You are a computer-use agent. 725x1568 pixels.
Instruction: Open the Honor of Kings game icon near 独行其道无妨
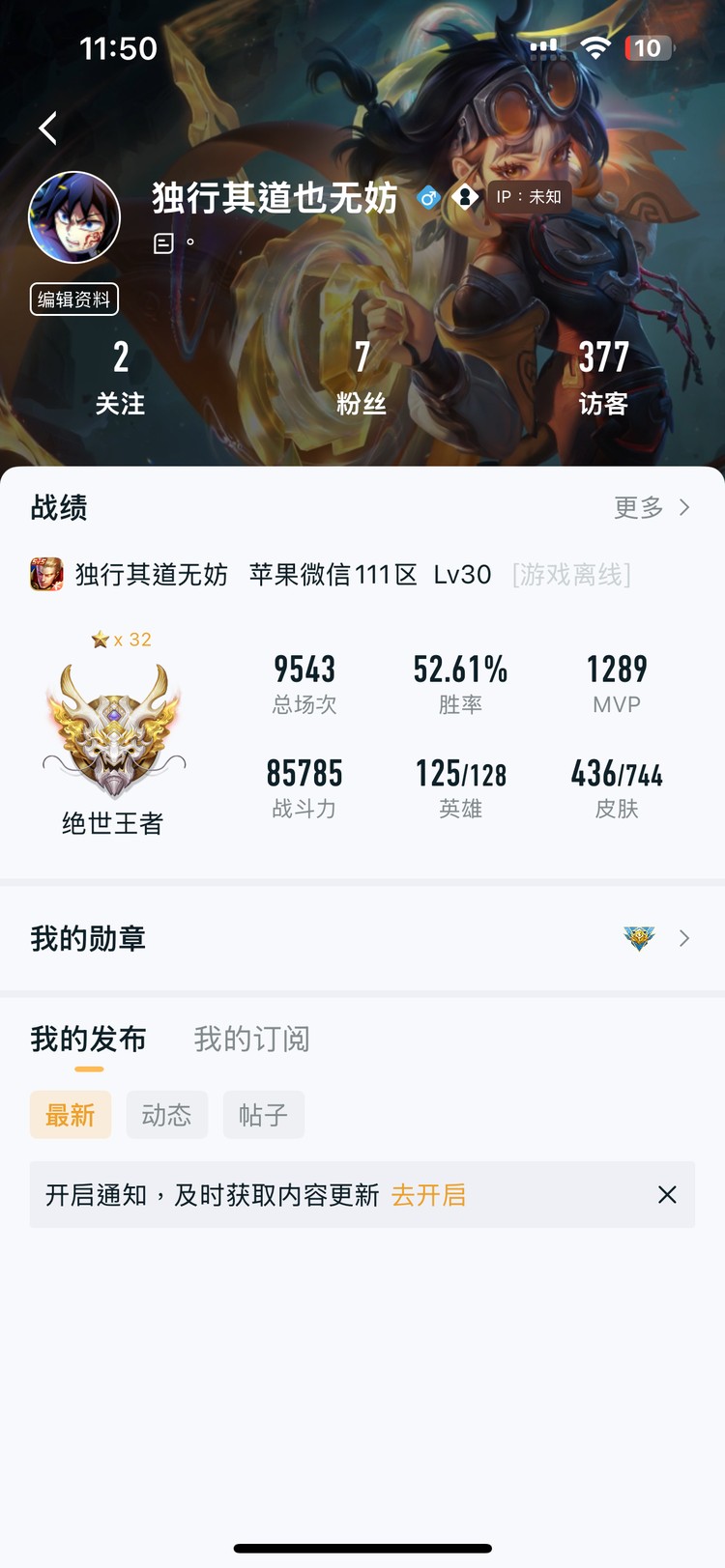(45, 574)
